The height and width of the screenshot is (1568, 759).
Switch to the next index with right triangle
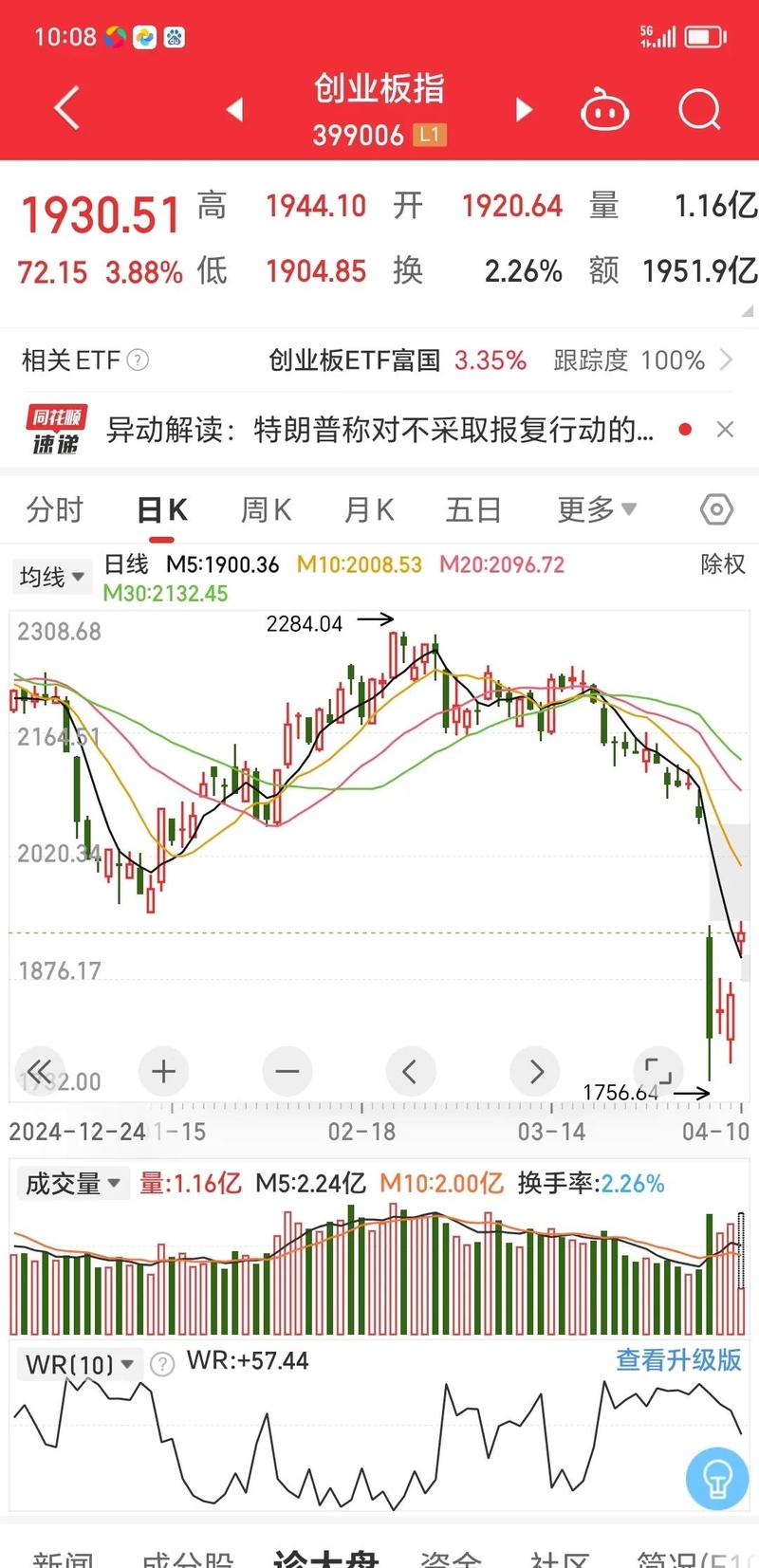click(x=524, y=110)
